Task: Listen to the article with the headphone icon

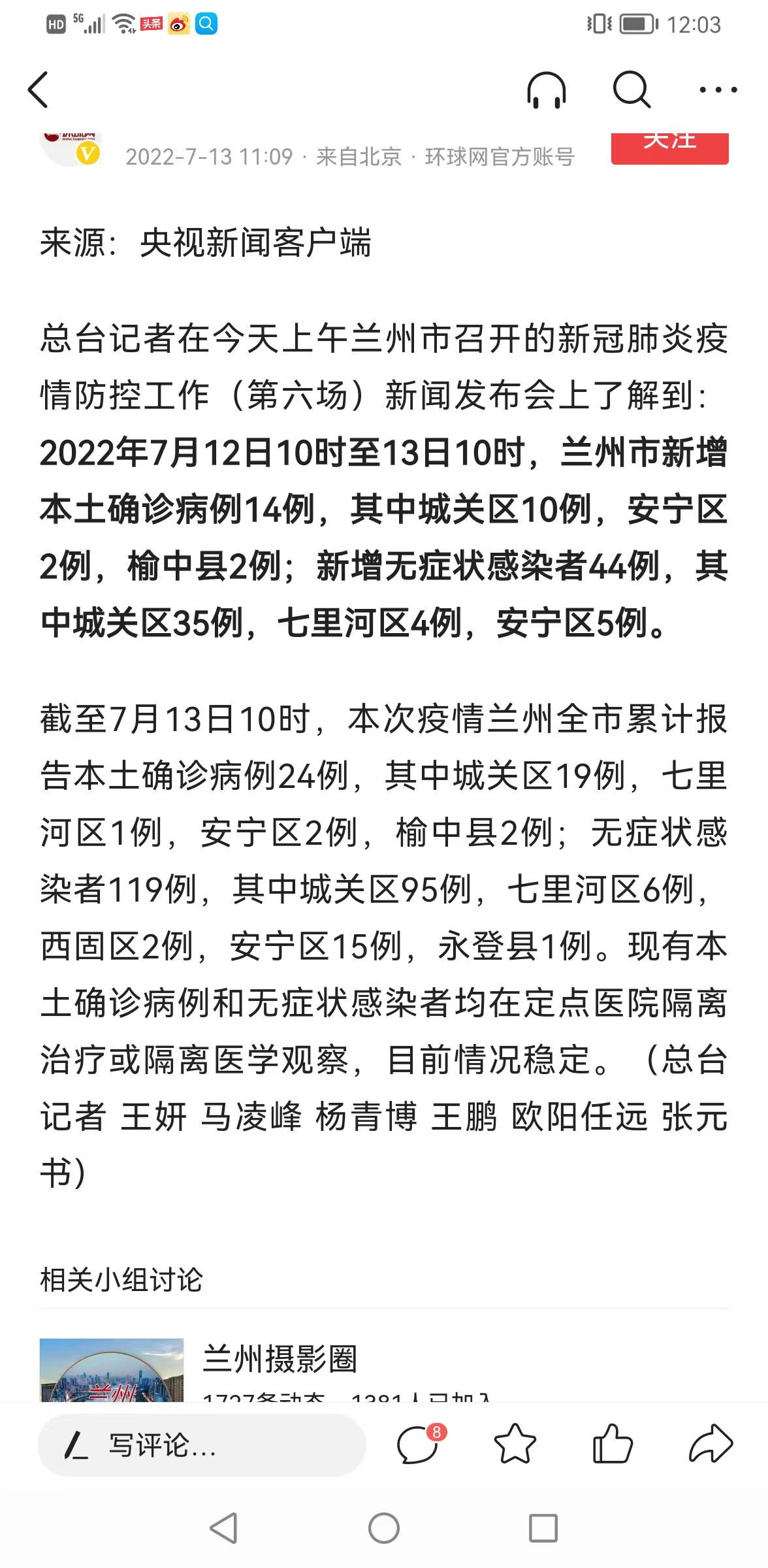Action: tap(546, 90)
